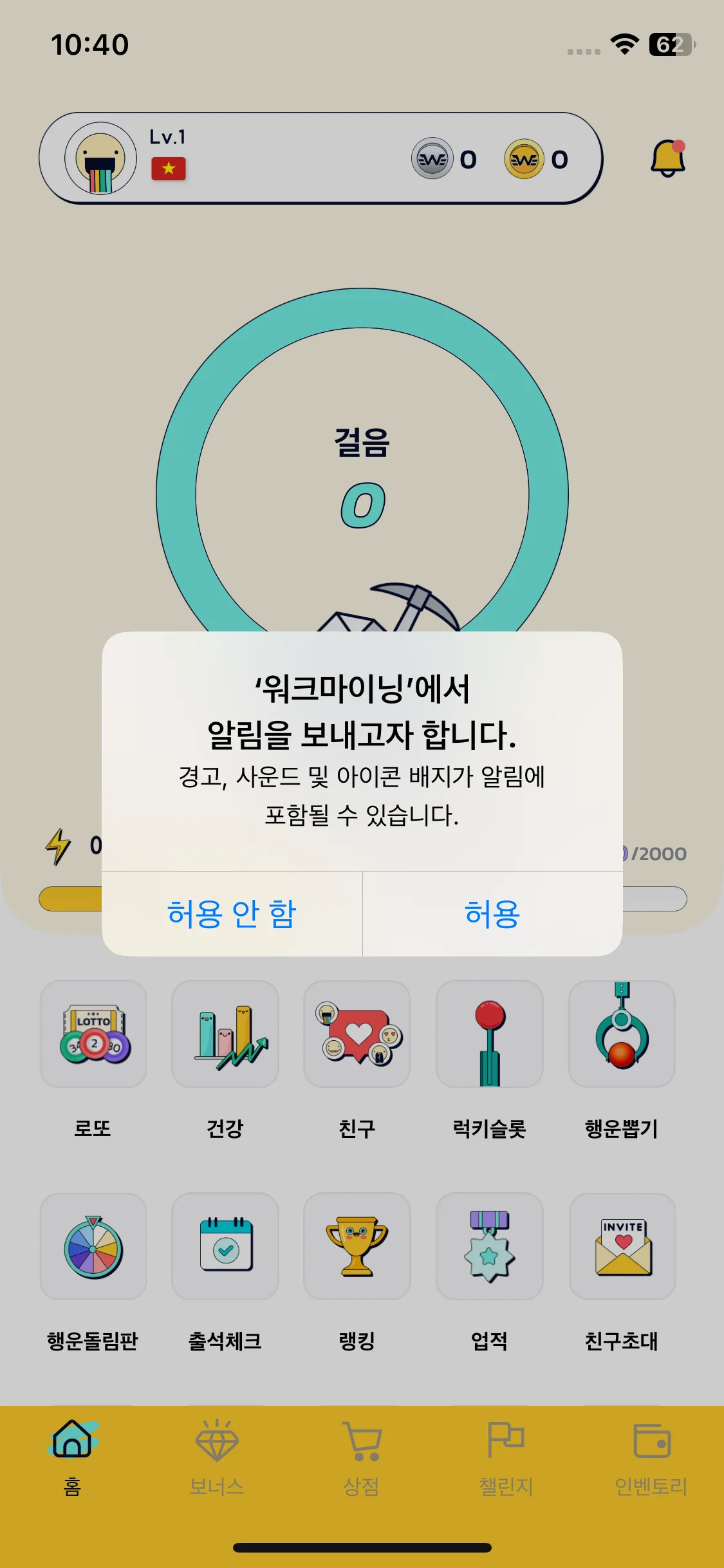Spin the 행운돌림판 wheel
The width and height of the screenshot is (724, 1568).
[x=93, y=1247]
